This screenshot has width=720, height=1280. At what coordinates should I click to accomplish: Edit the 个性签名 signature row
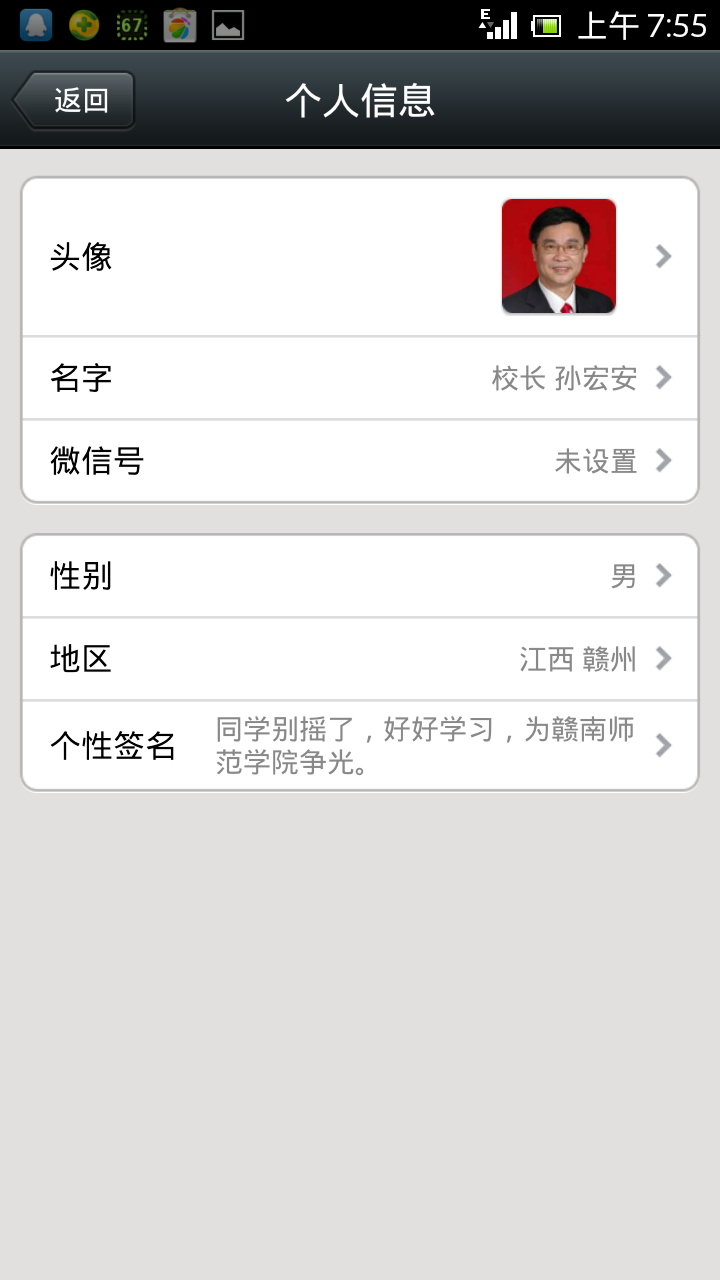pos(360,746)
